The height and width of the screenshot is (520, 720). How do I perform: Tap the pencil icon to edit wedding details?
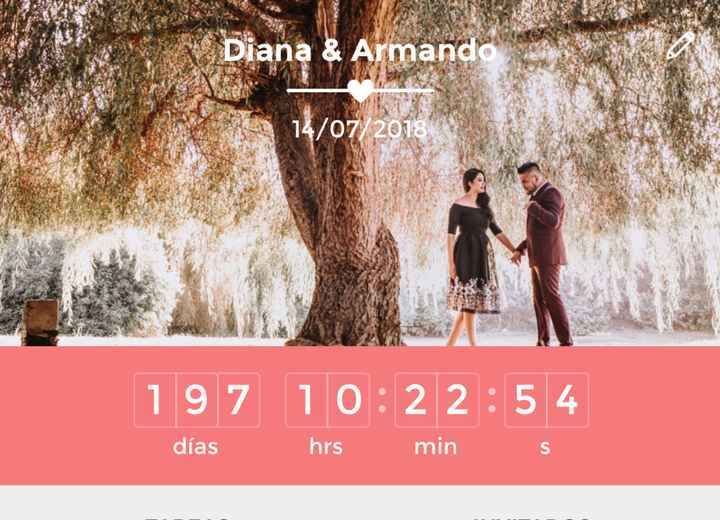(x=680, y=45)
